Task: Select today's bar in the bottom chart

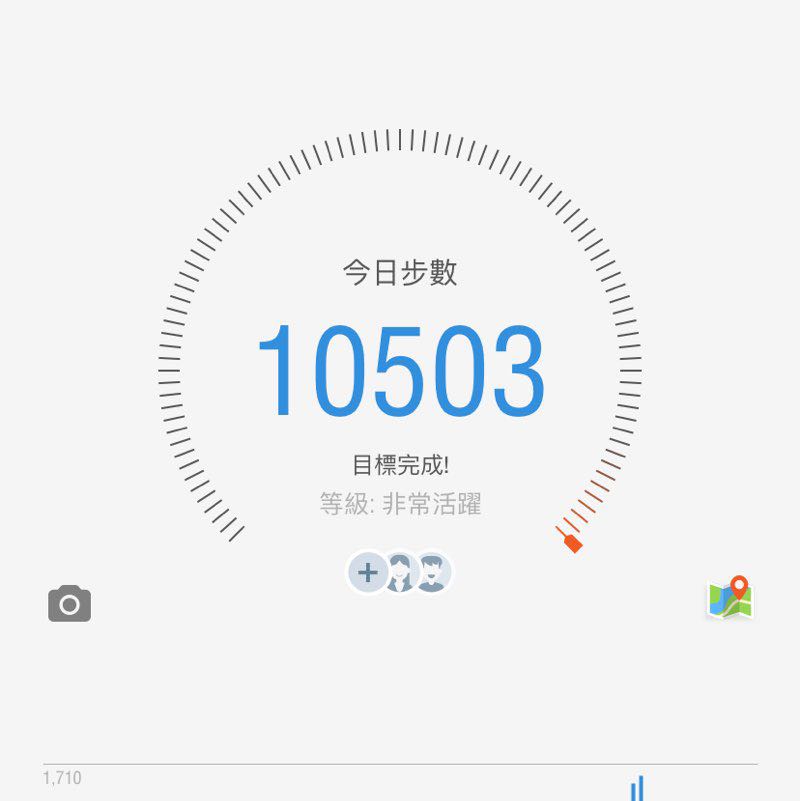Action: tap(640, 789)
